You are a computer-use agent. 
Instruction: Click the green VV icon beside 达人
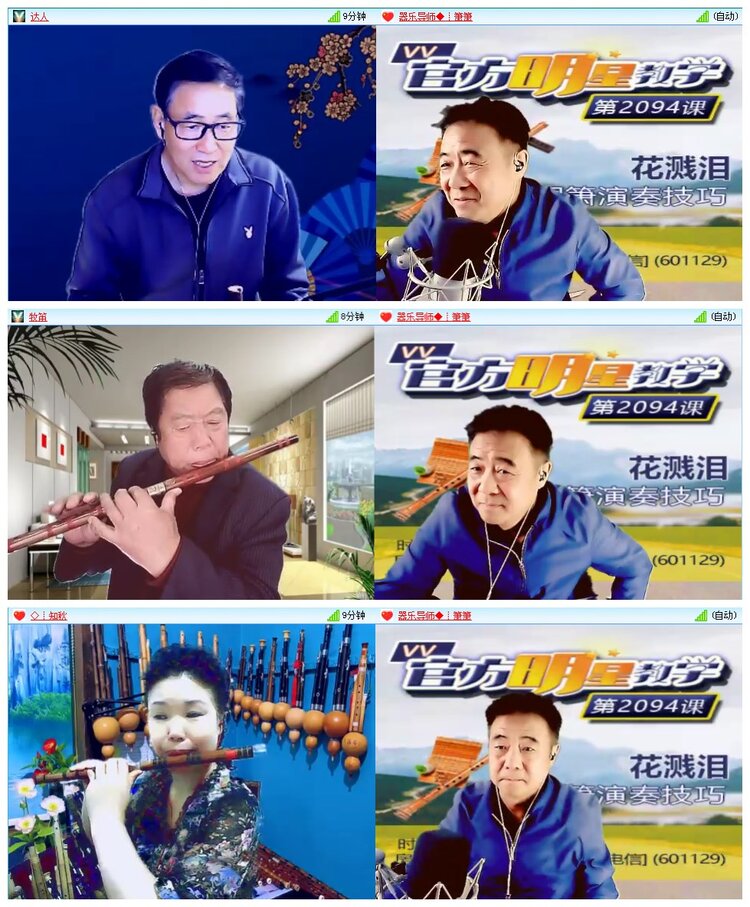(x=18, y=12)
